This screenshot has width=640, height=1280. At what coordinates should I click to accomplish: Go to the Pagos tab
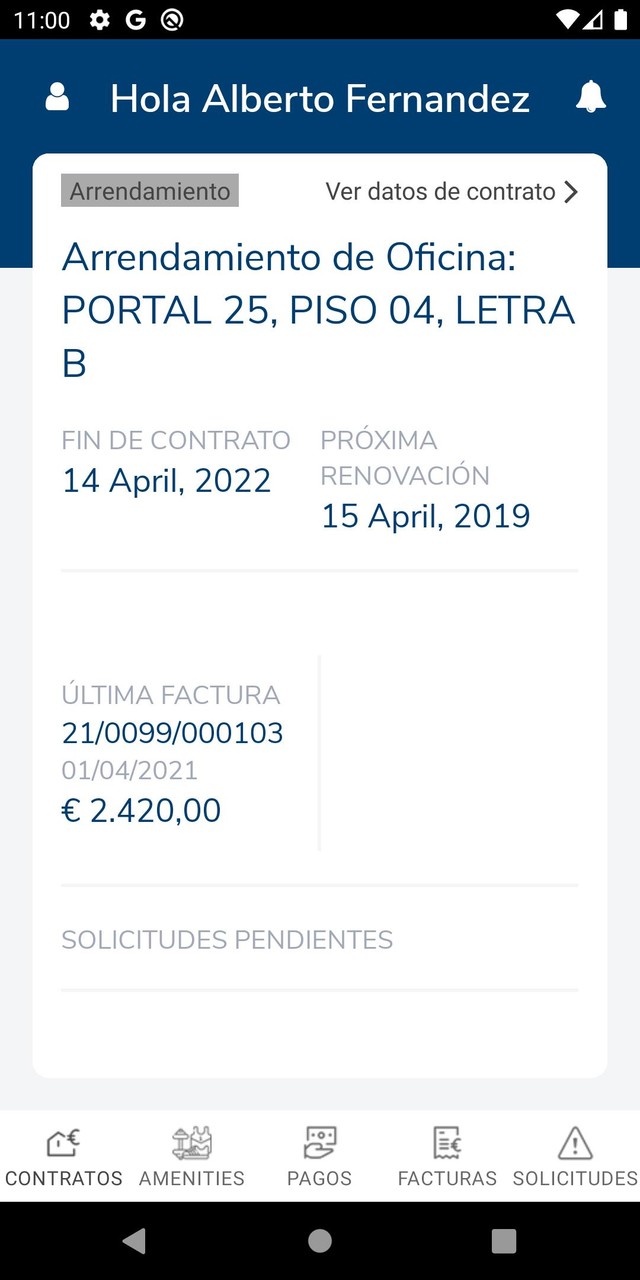320,1157
